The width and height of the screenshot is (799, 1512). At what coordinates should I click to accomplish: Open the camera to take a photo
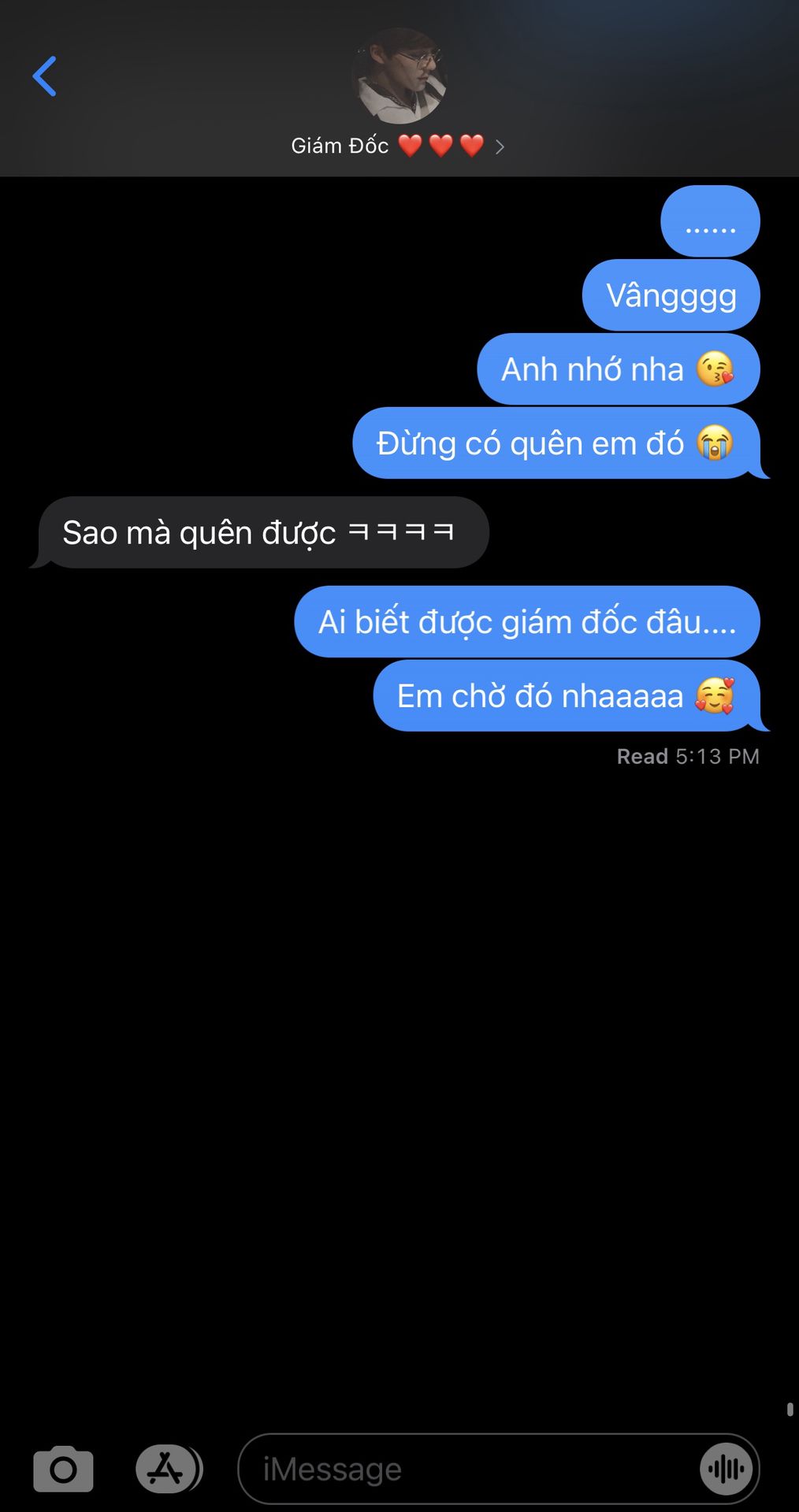[x=63, y=1469]
